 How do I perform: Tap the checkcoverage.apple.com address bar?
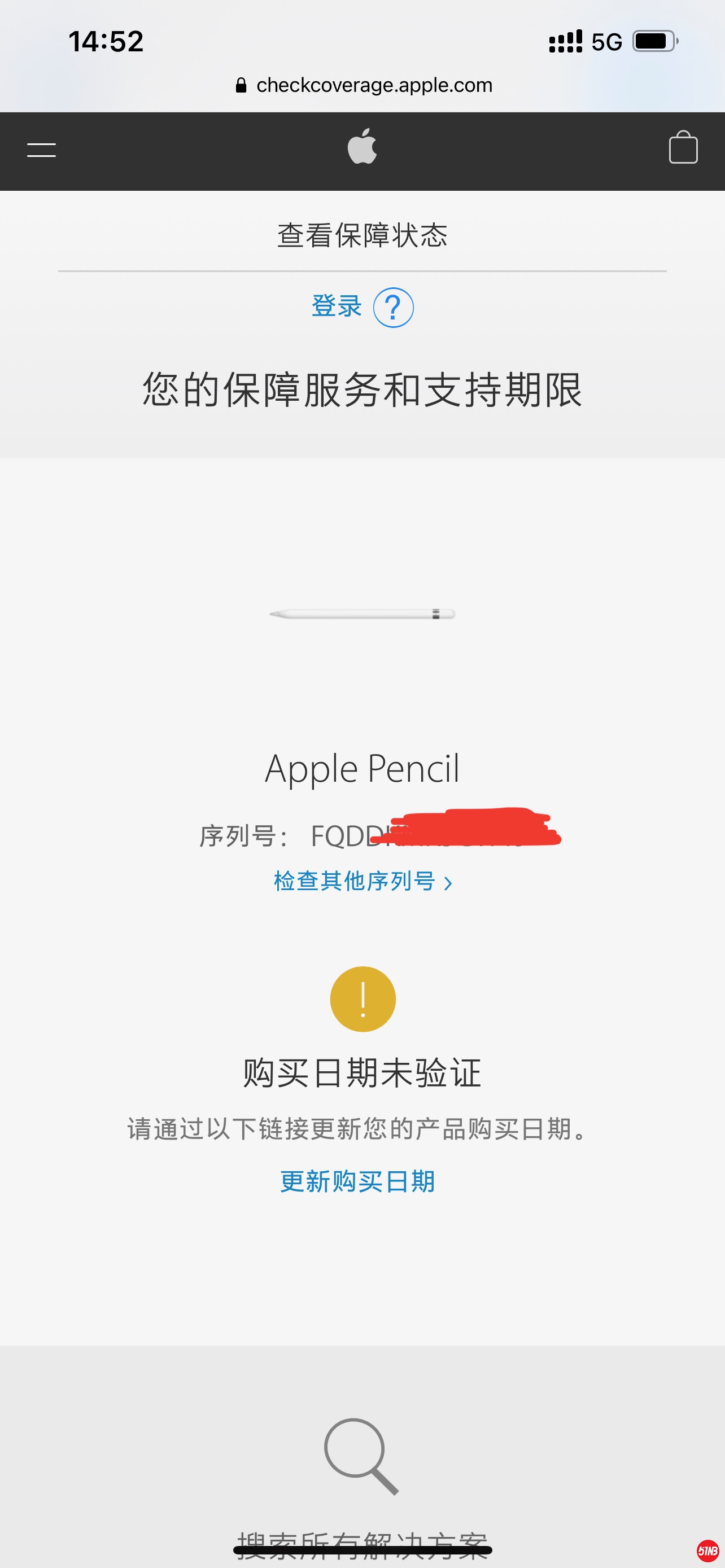coord(364,85)
